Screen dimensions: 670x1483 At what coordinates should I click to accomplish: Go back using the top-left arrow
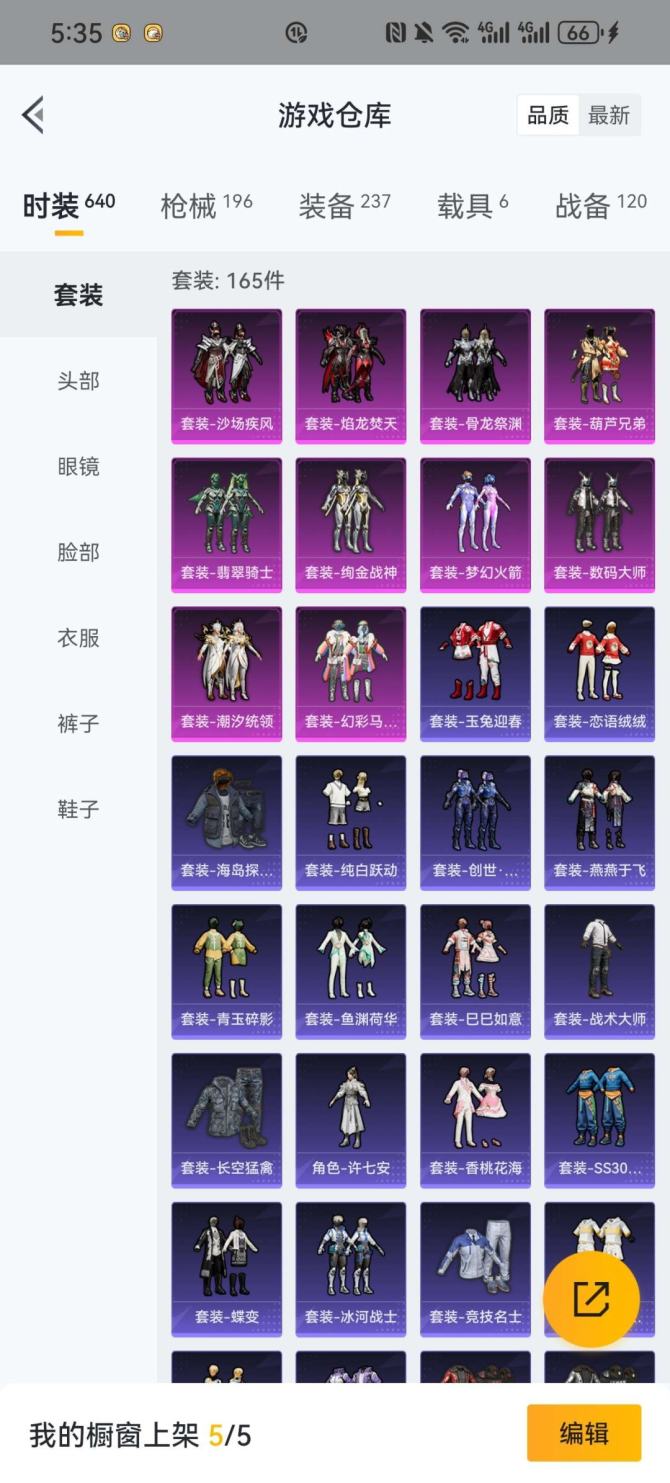point(34,115)
